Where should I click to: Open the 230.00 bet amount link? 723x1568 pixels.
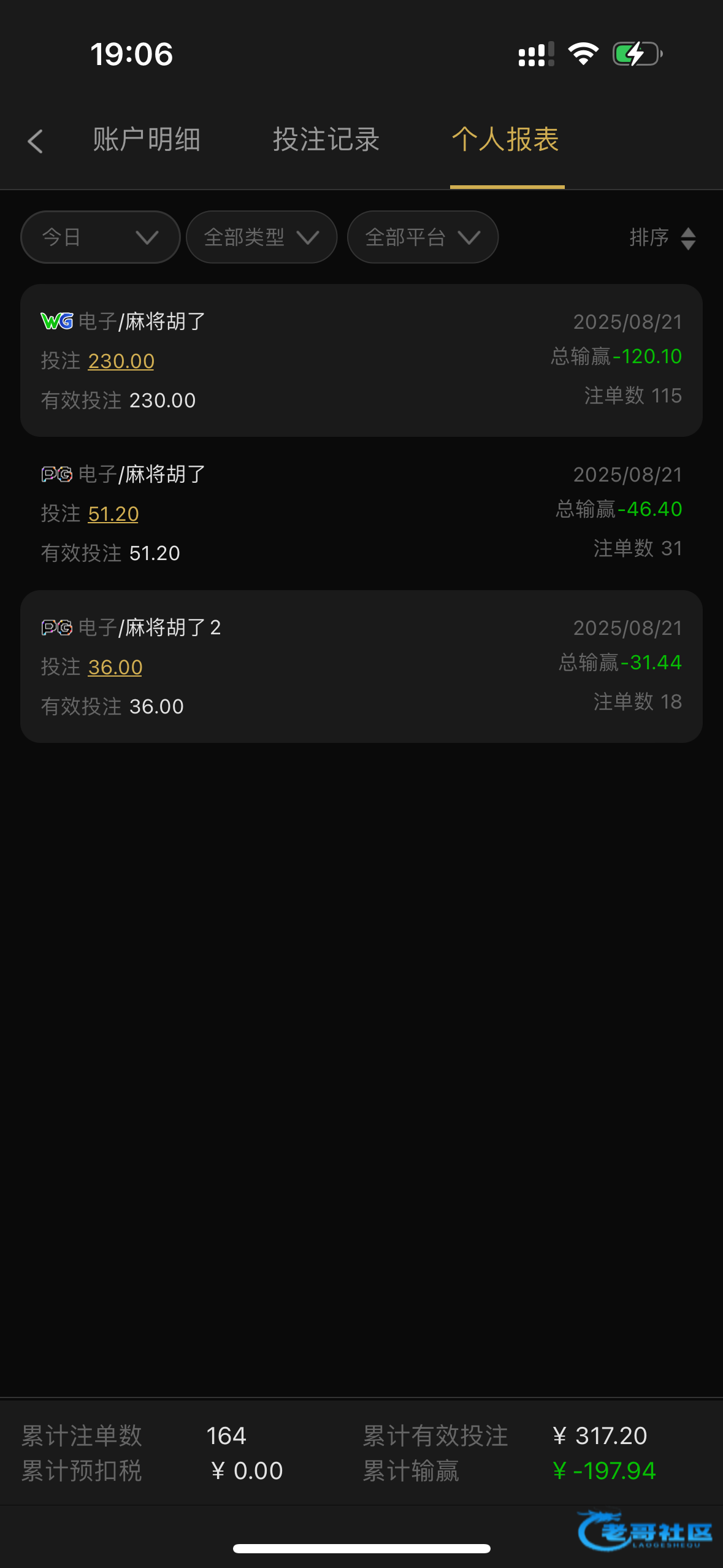pos(121,361)
